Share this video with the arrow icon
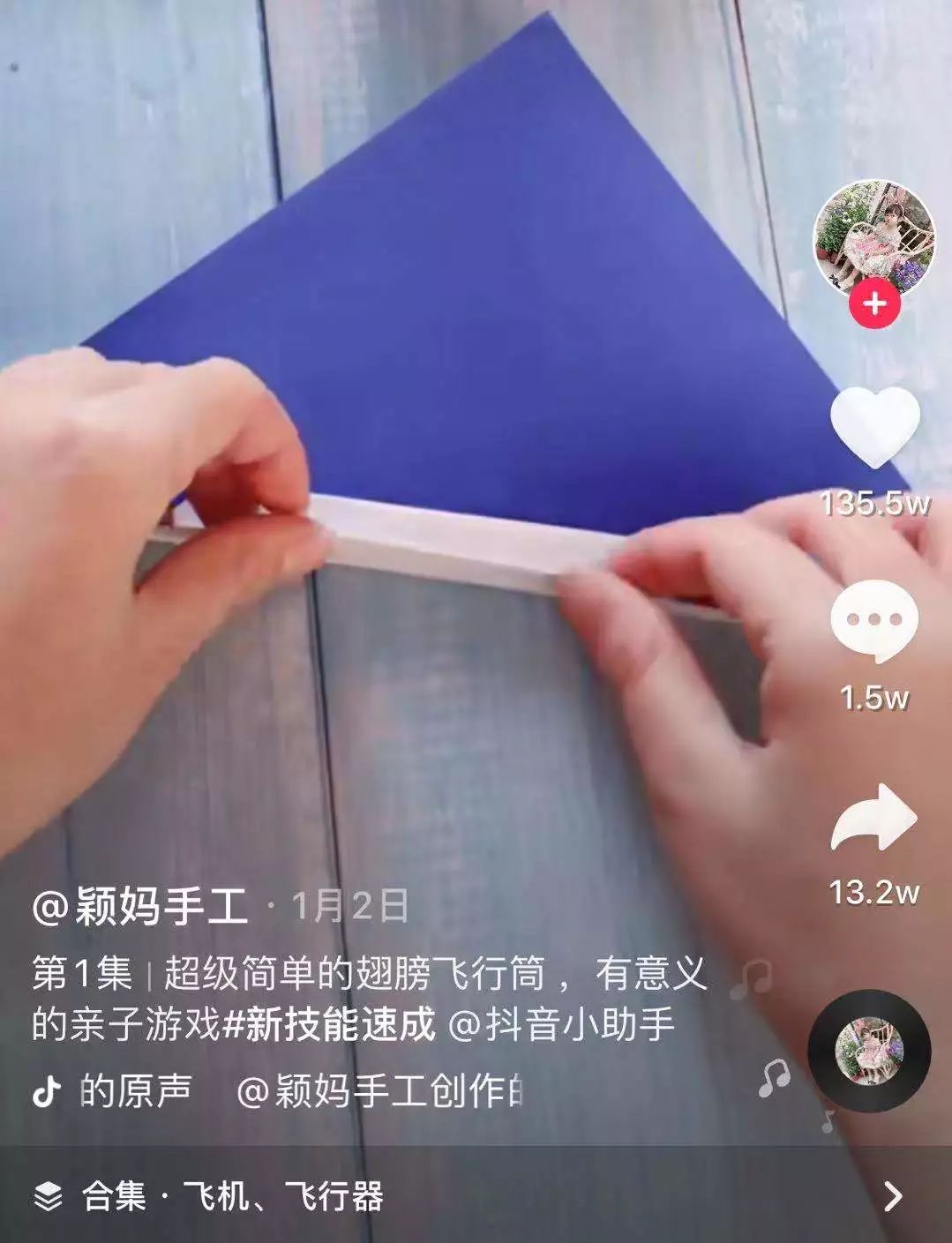Image resolution: width=952 pixels, height=1243 pixels. point(874,819)
